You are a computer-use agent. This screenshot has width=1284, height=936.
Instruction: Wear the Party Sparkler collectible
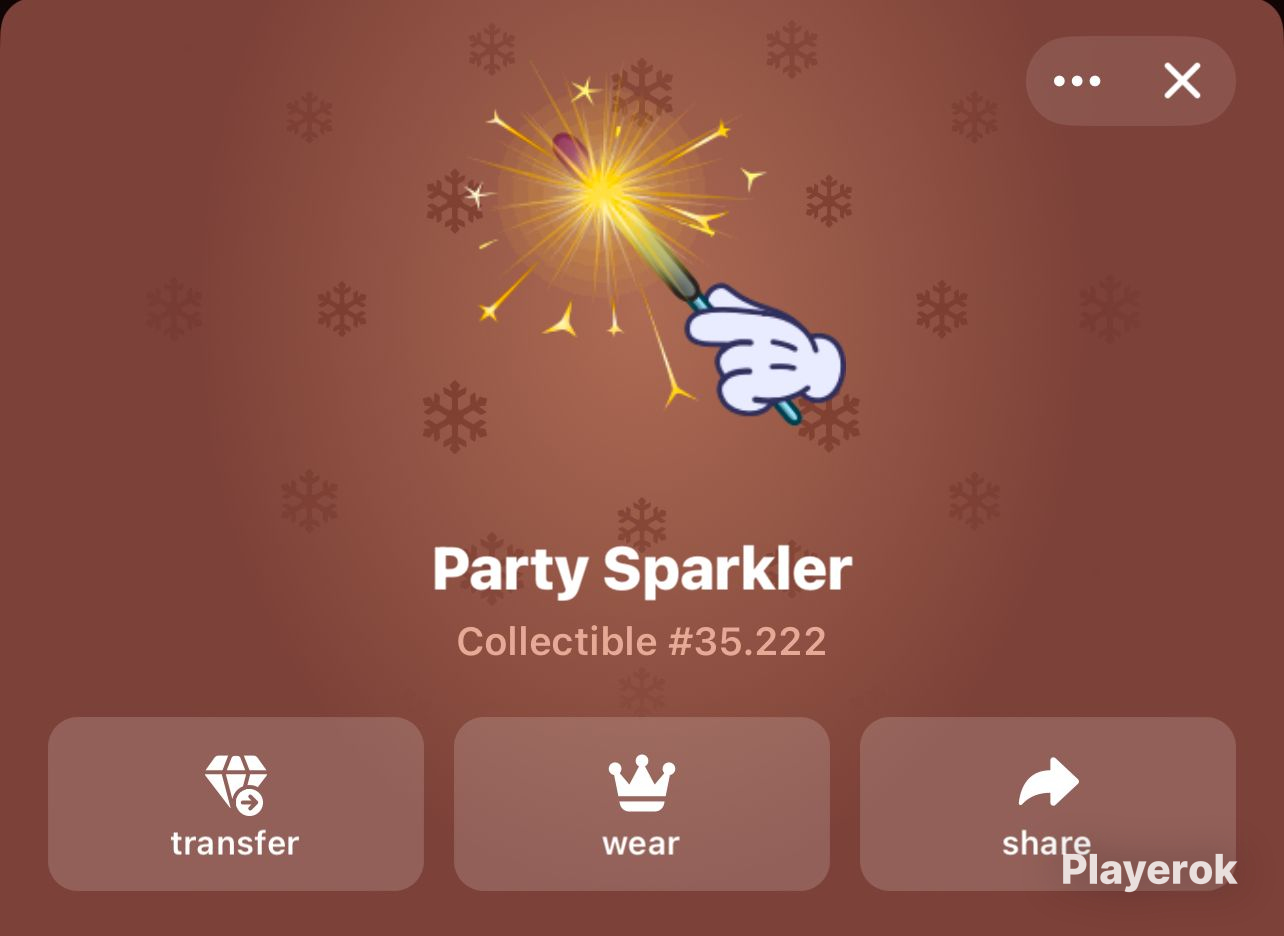pos(642,804)
